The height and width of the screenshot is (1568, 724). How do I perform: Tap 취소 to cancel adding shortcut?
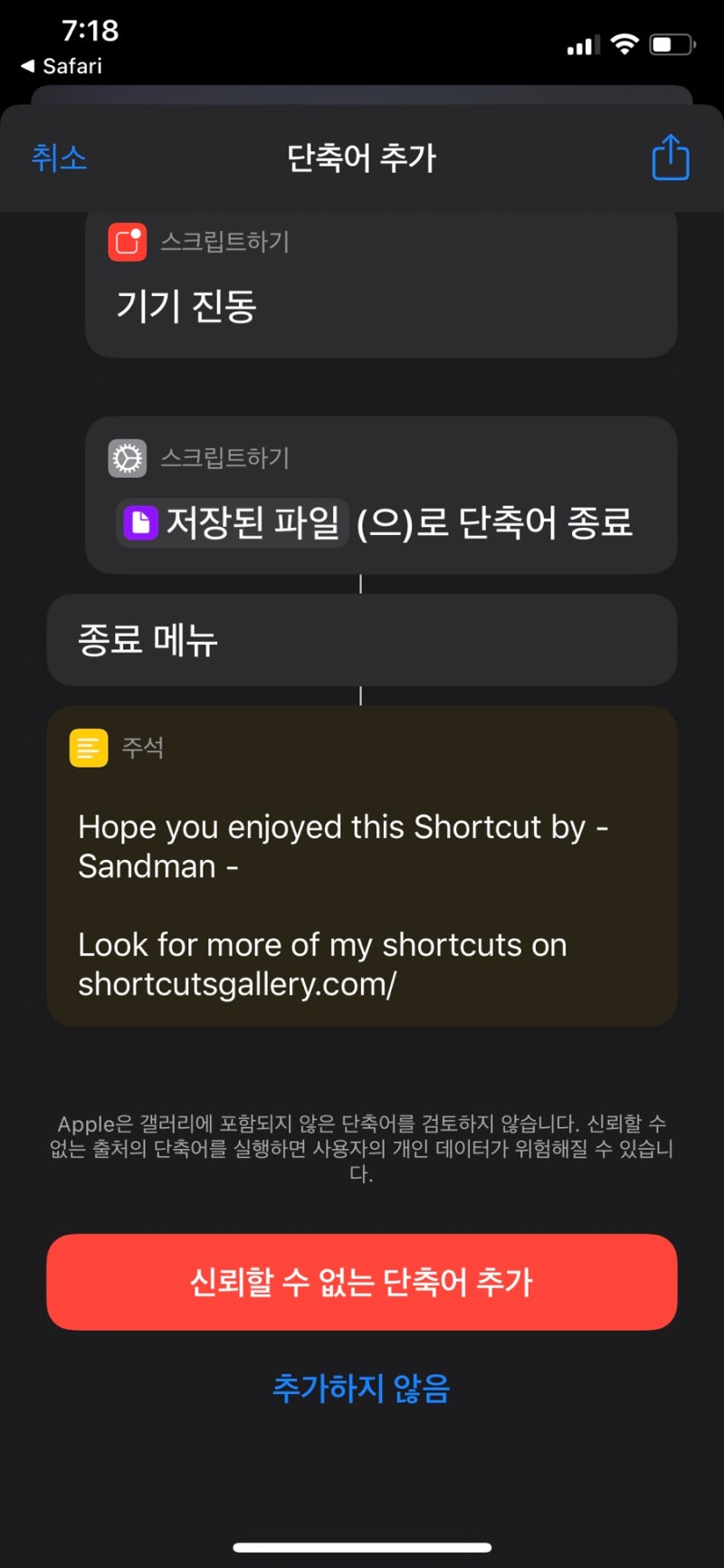[x=59, y=158]
